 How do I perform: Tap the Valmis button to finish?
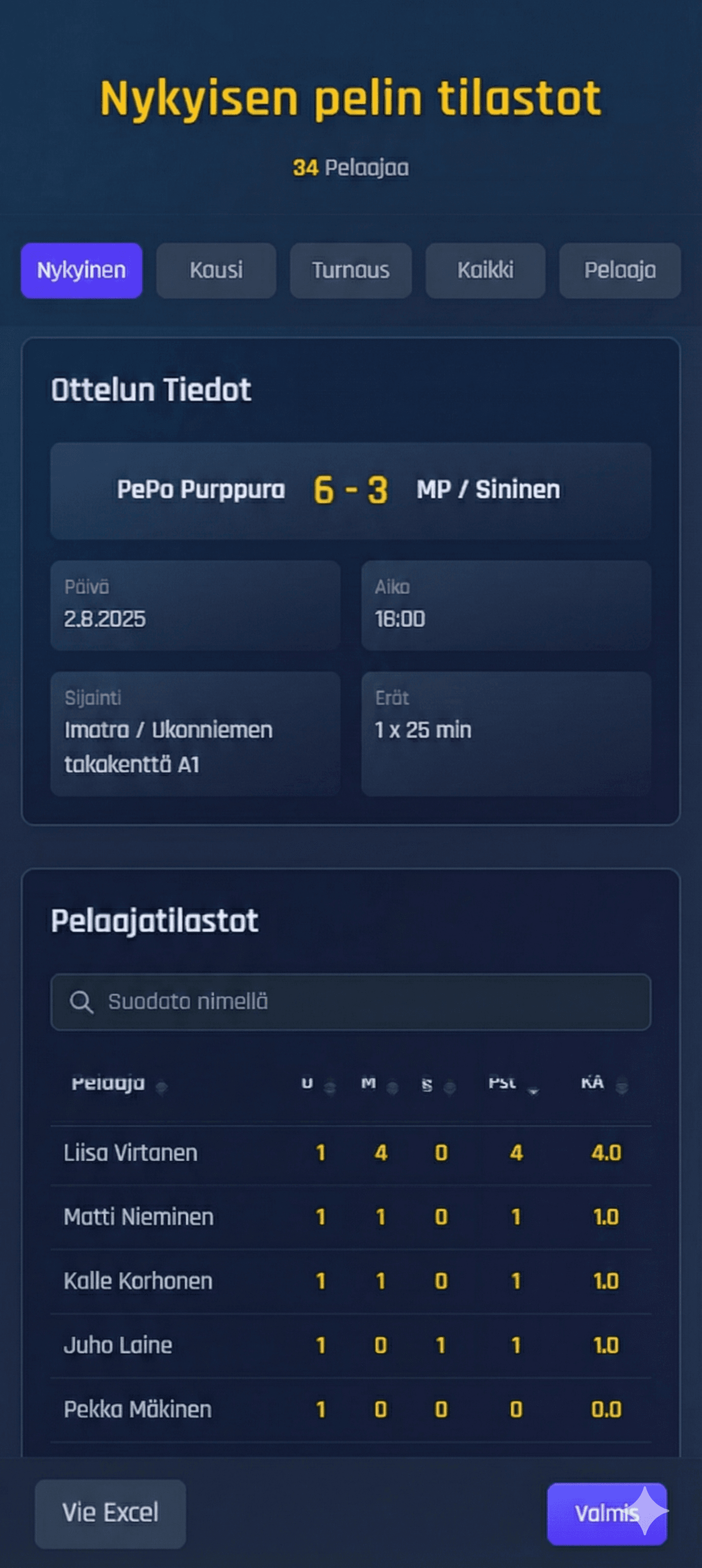[x=606, y=1513]
